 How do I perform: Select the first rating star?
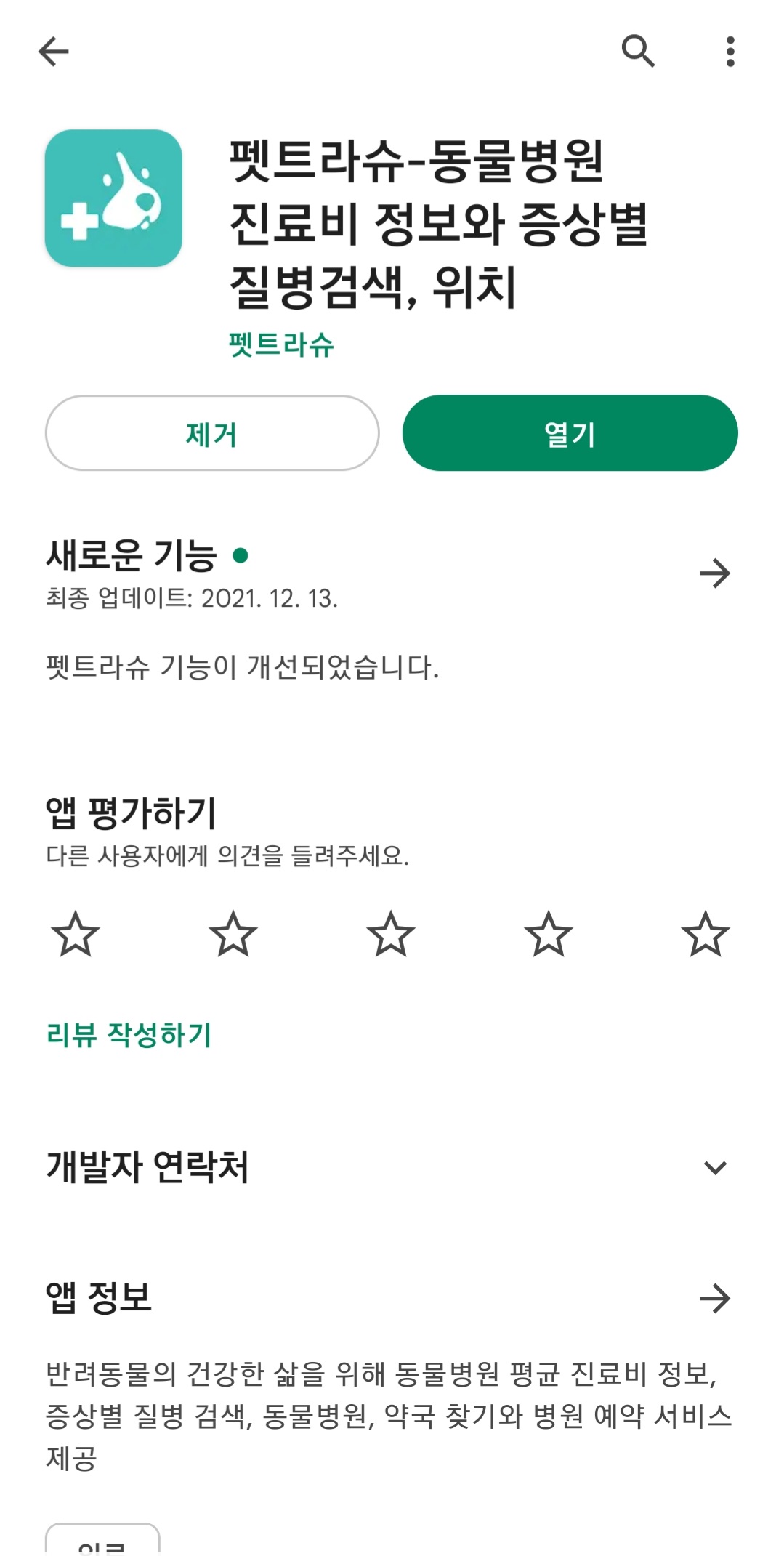(78, 938)
